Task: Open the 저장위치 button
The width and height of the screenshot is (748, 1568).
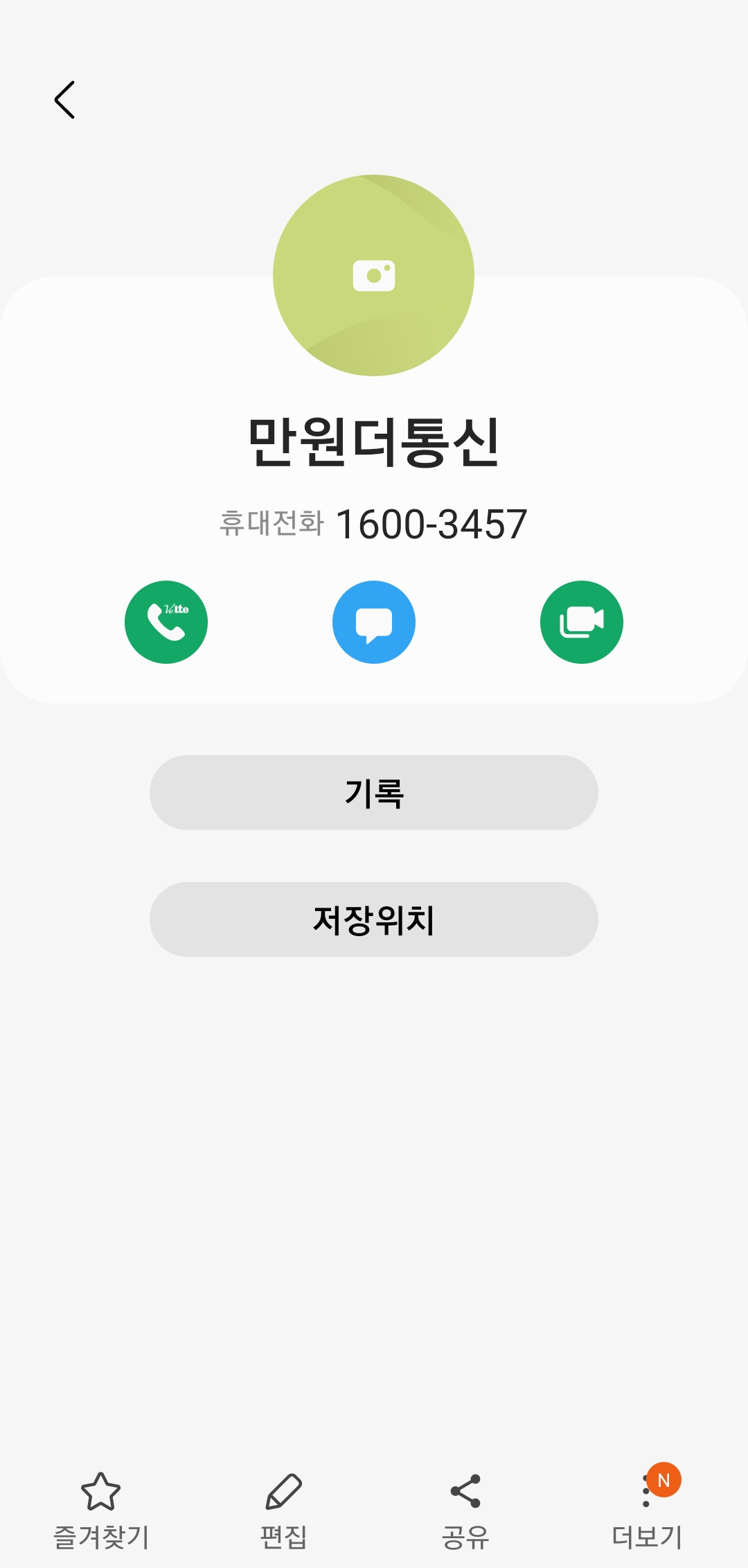Action: click(374, 919)
